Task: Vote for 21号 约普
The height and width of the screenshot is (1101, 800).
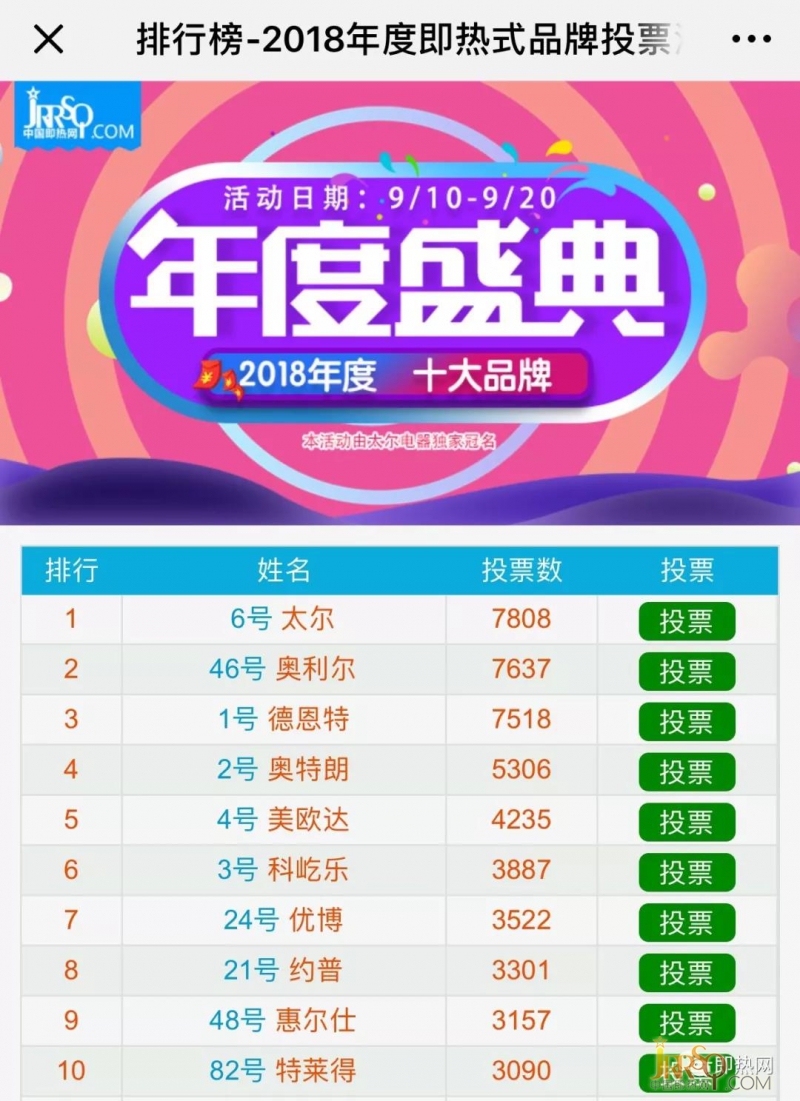Action: tap(687, 972)
